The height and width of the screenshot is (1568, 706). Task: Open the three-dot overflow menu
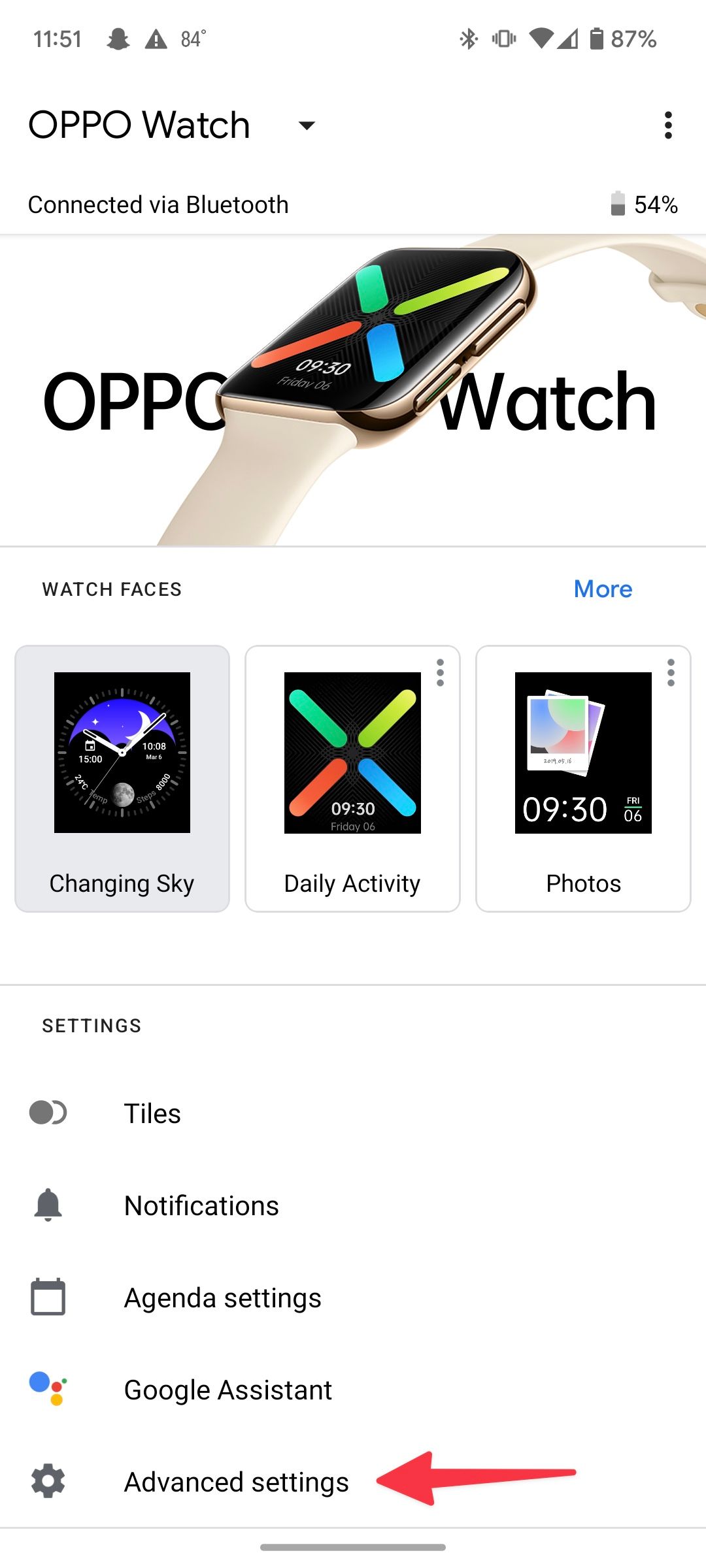(668, 125)
